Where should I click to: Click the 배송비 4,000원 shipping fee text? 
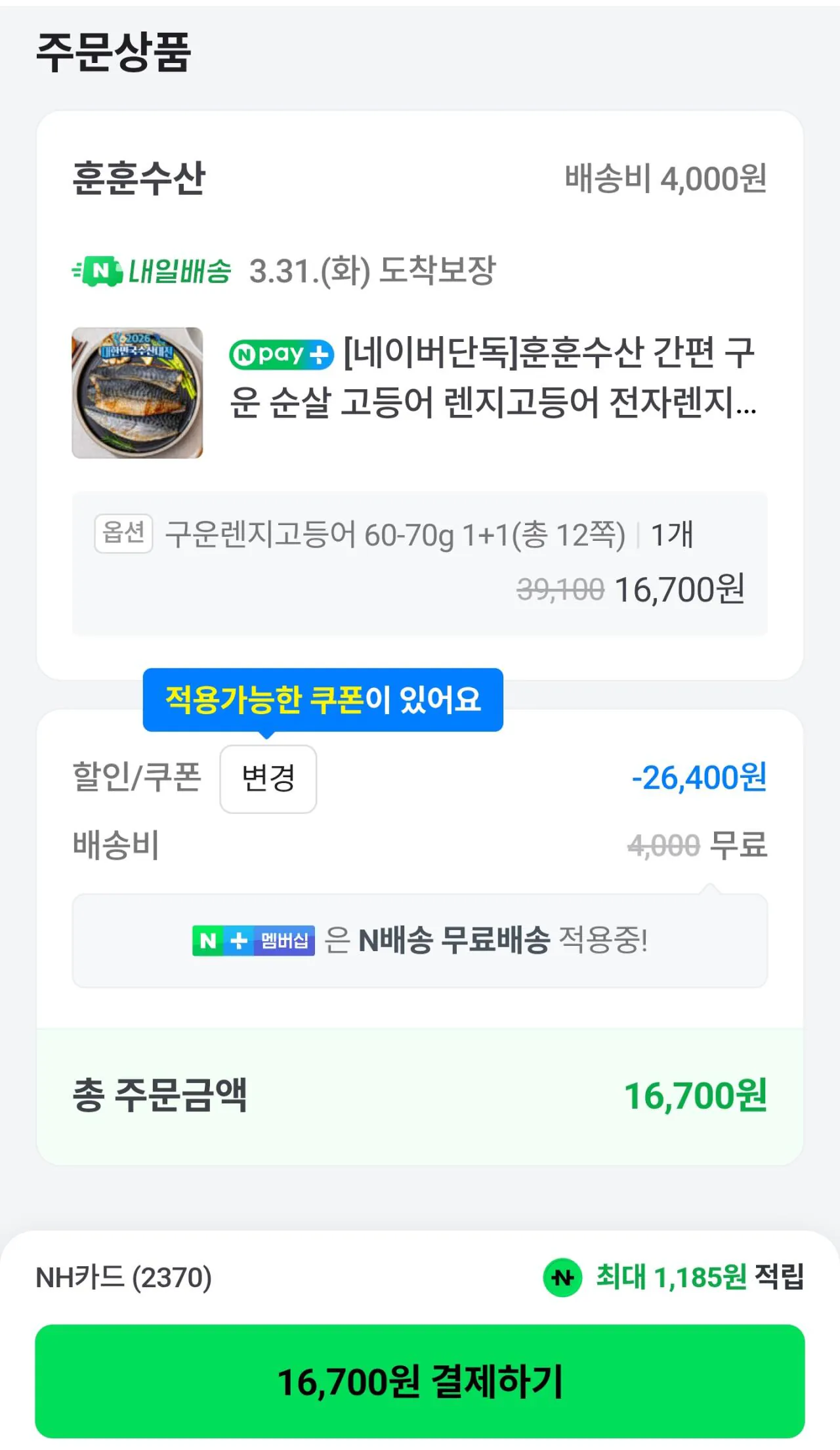[667, 177]
